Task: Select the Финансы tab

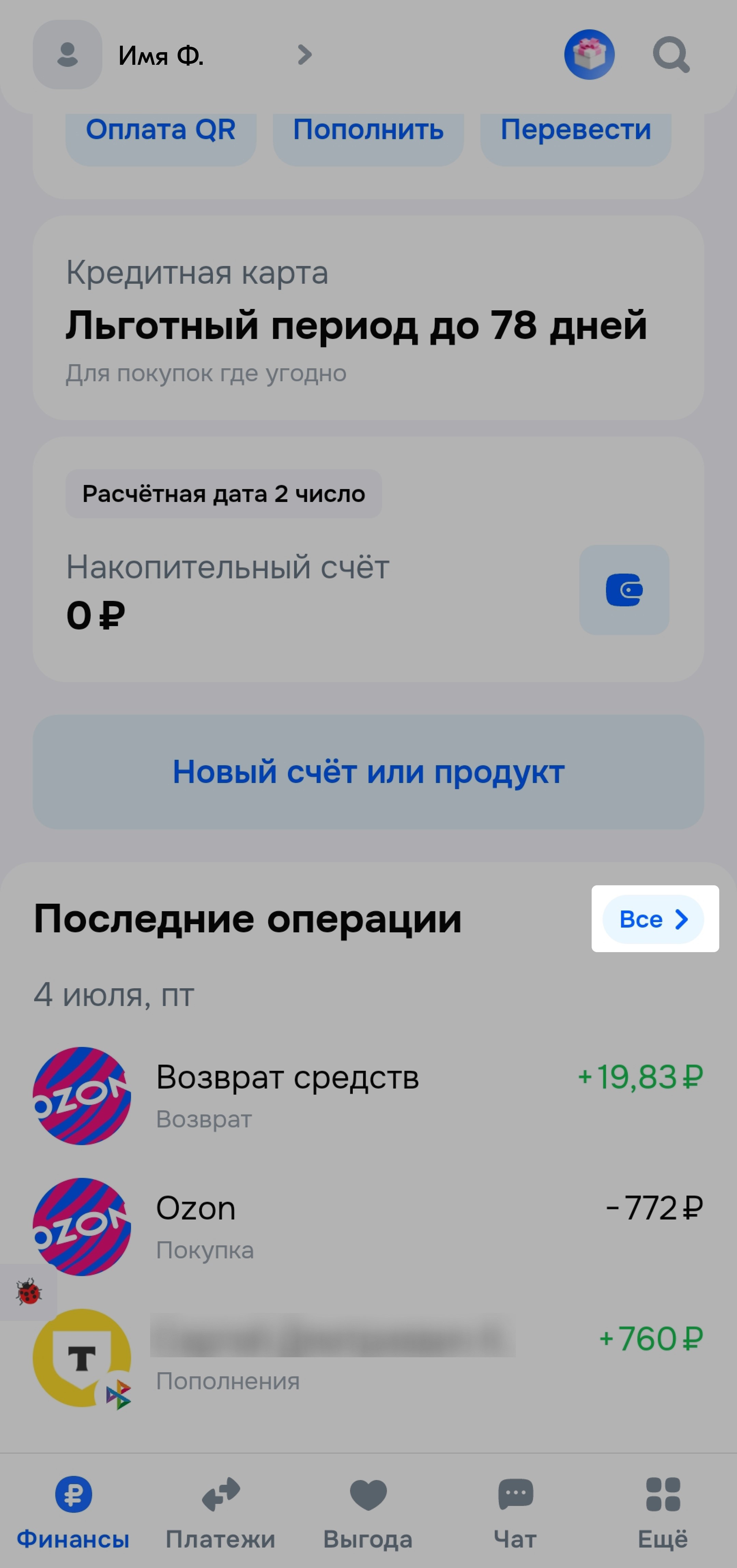Action: [x=73, y=1512]
